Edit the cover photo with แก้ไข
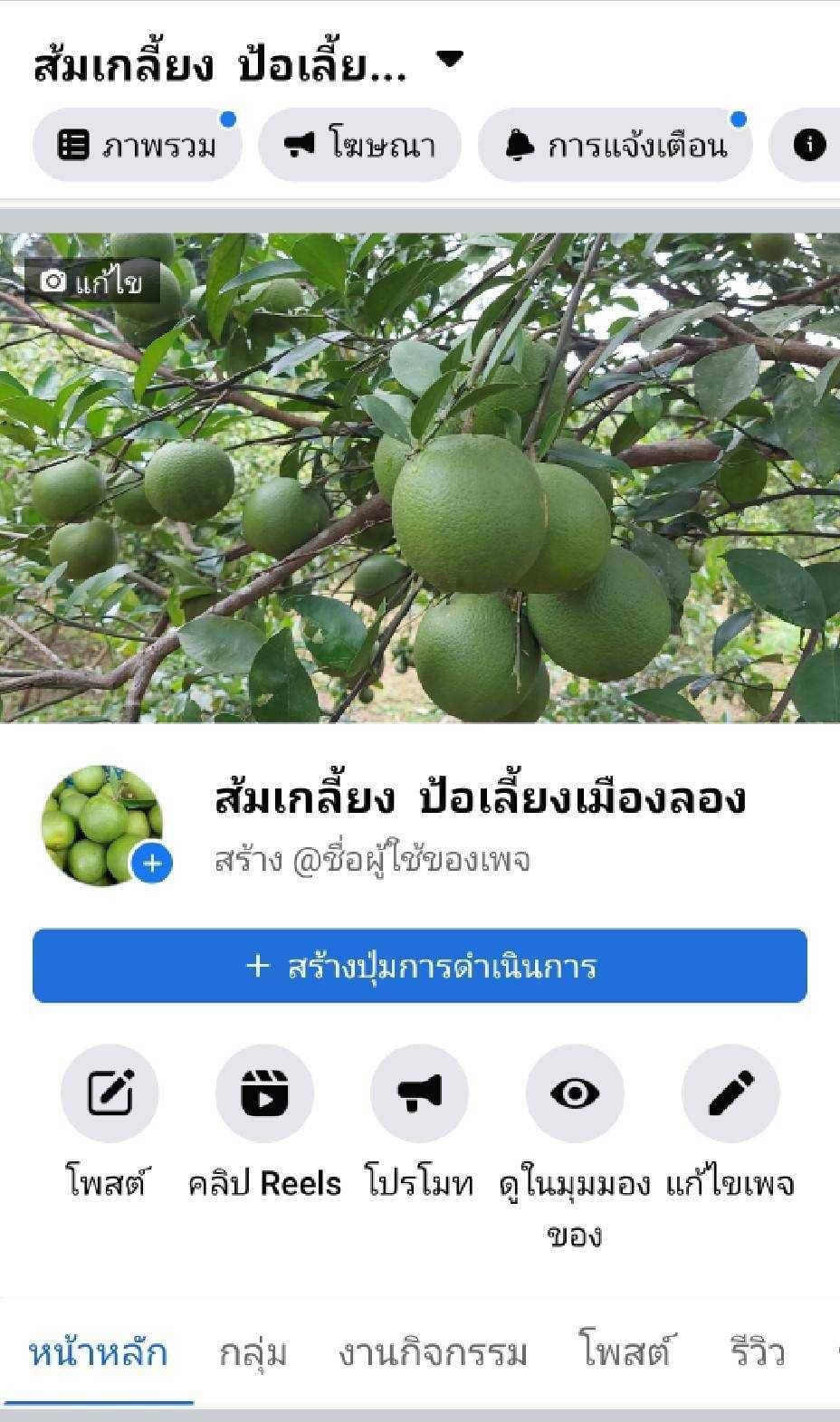The width and height of the screenshot is (840, 1422). tap(92, 283)
